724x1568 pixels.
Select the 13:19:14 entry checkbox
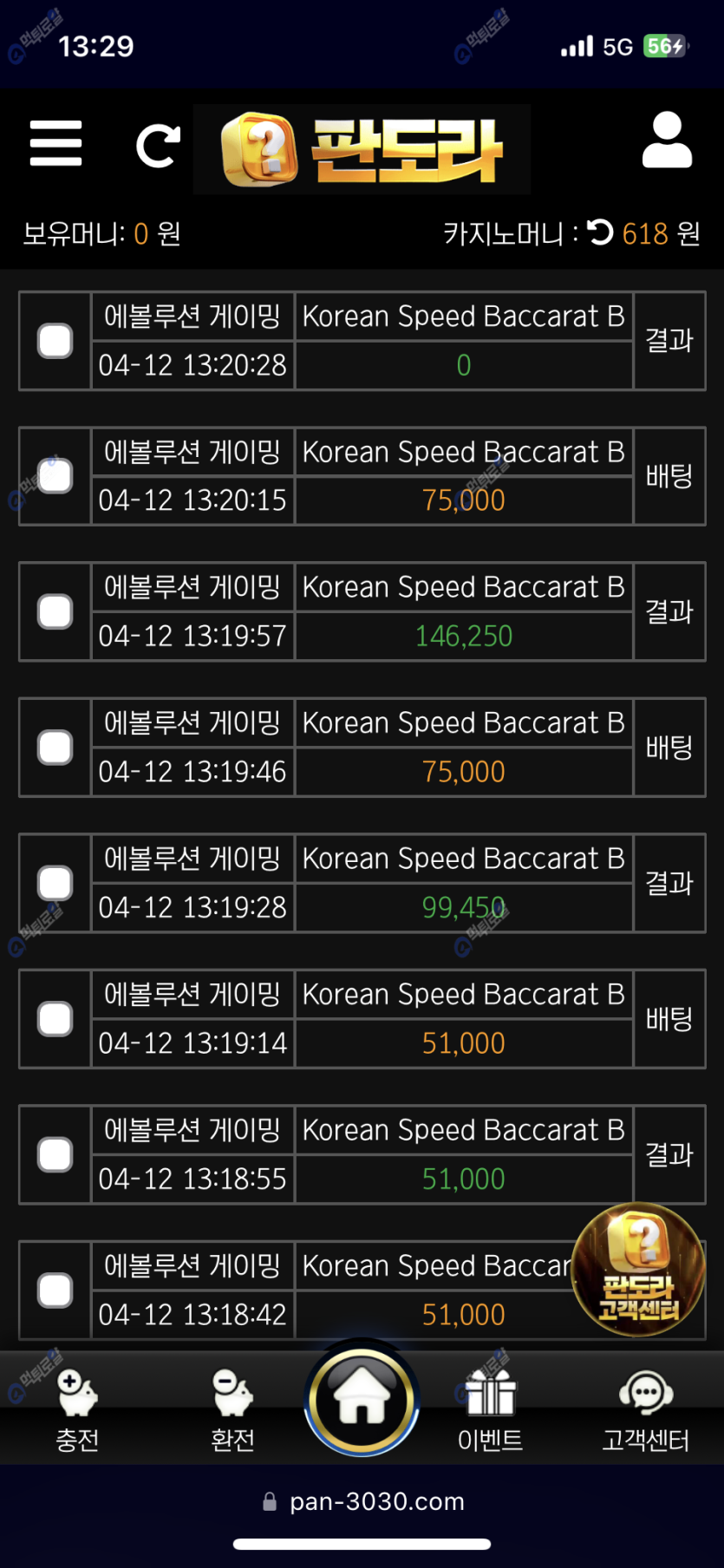point(55,1019)
